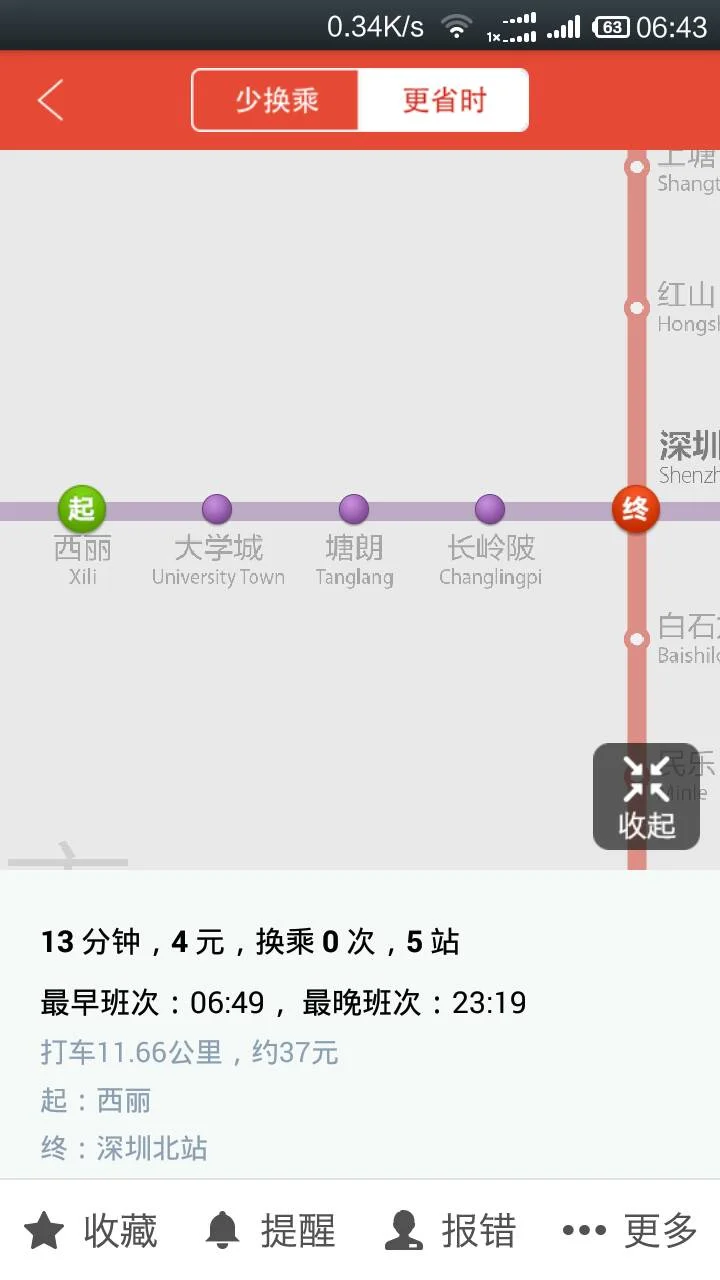The height and width of the screenshot is (1280, 720).
Task: Click the 报错 error report icon
Action: point(402,1230)
